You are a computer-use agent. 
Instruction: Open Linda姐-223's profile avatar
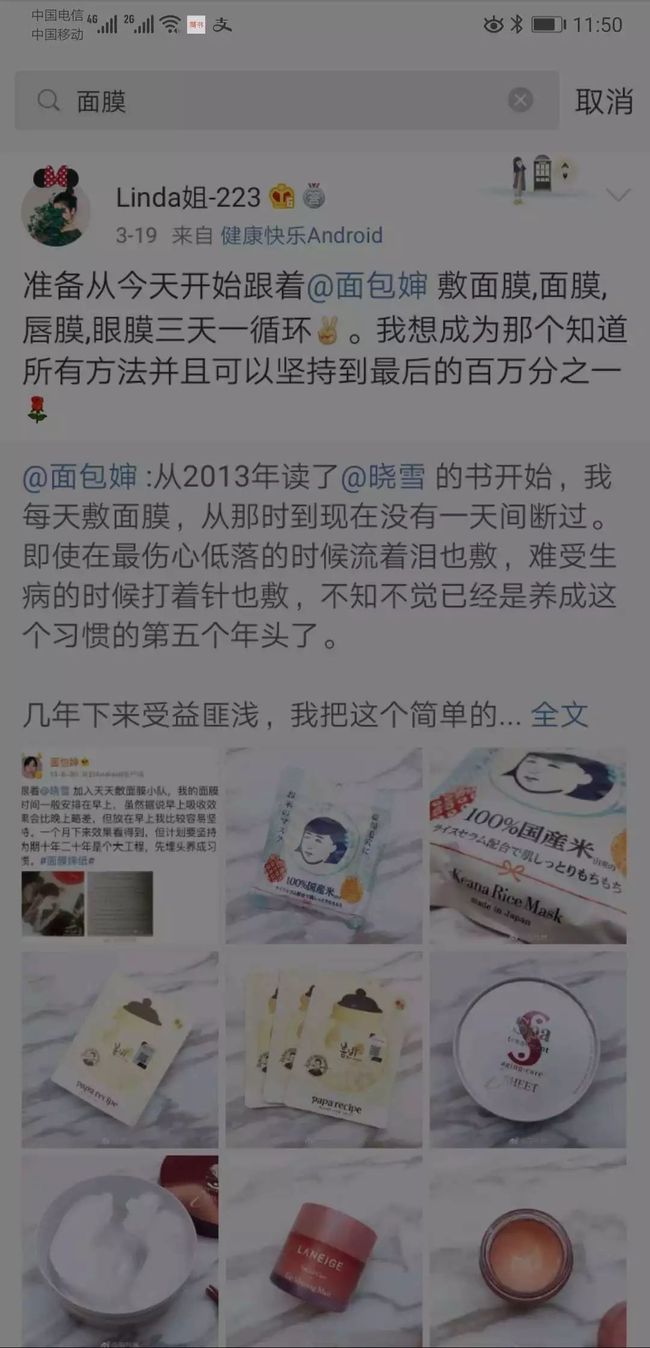coord(55,211)
